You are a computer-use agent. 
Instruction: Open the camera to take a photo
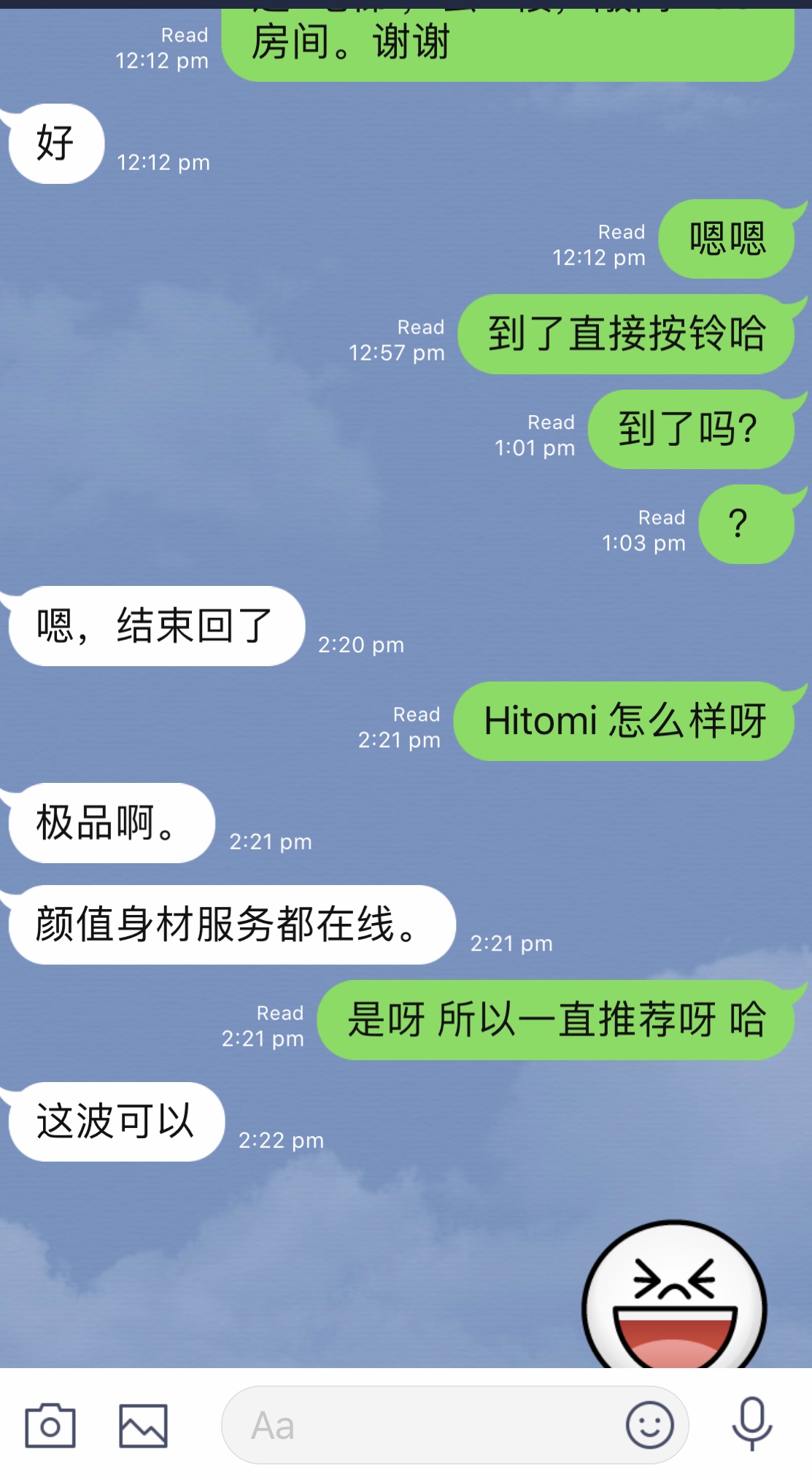[50, 1425]
